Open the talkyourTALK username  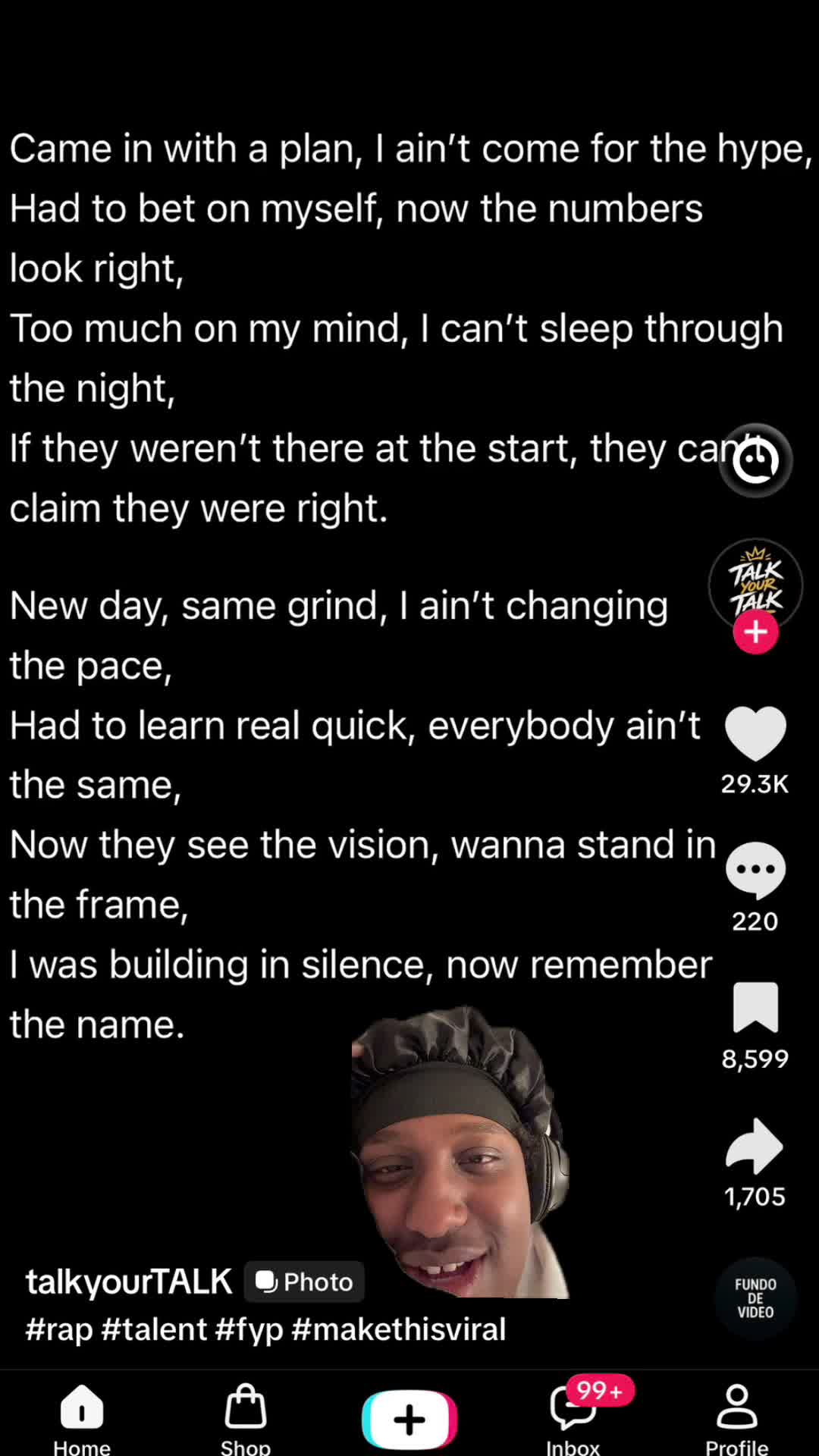tap(128, 1282)
